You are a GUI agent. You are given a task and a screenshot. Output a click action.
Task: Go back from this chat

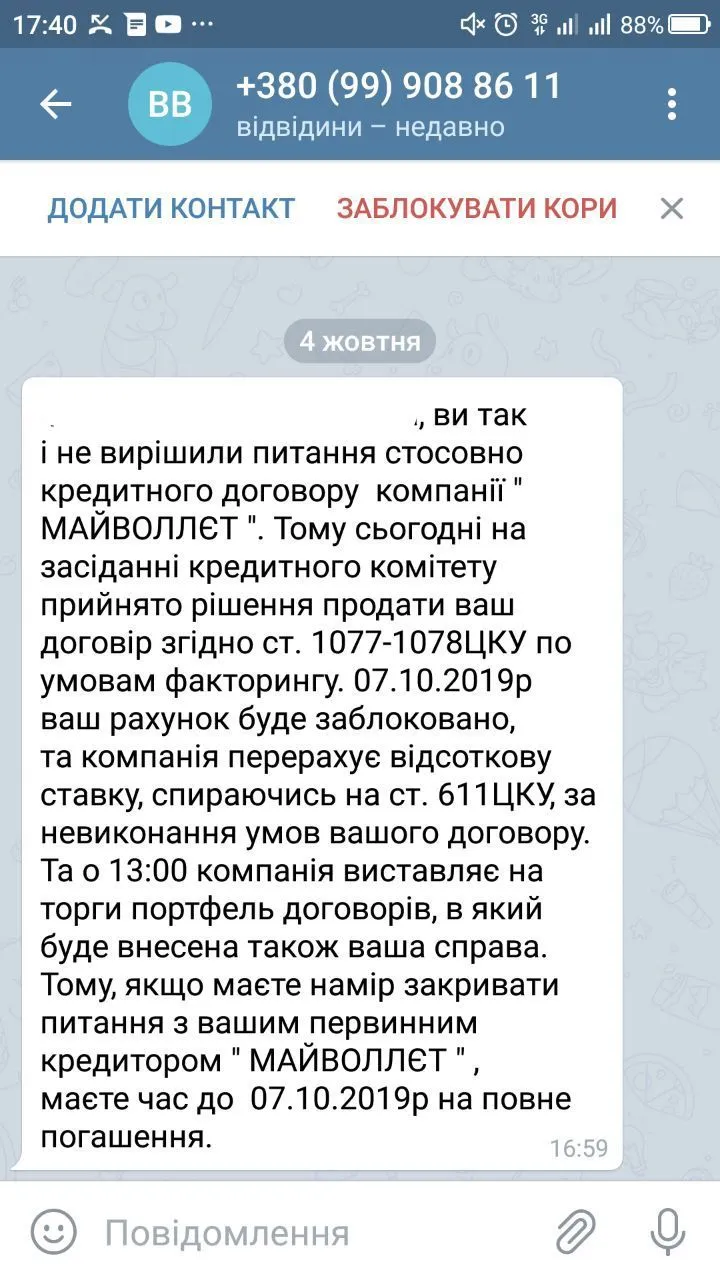click(x=56, y=104)
